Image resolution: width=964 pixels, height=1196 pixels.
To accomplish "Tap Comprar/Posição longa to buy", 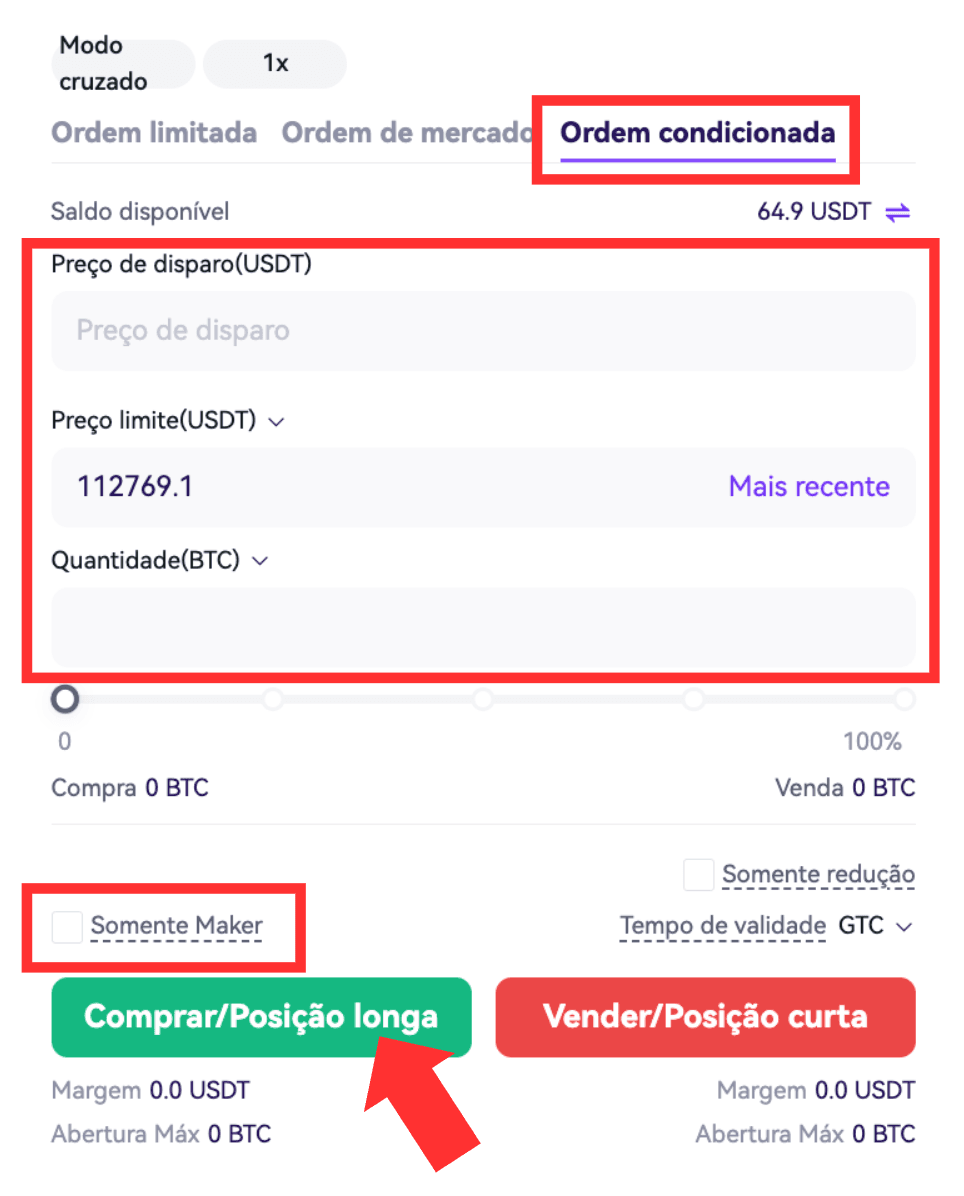I will tap(261, 1017).
